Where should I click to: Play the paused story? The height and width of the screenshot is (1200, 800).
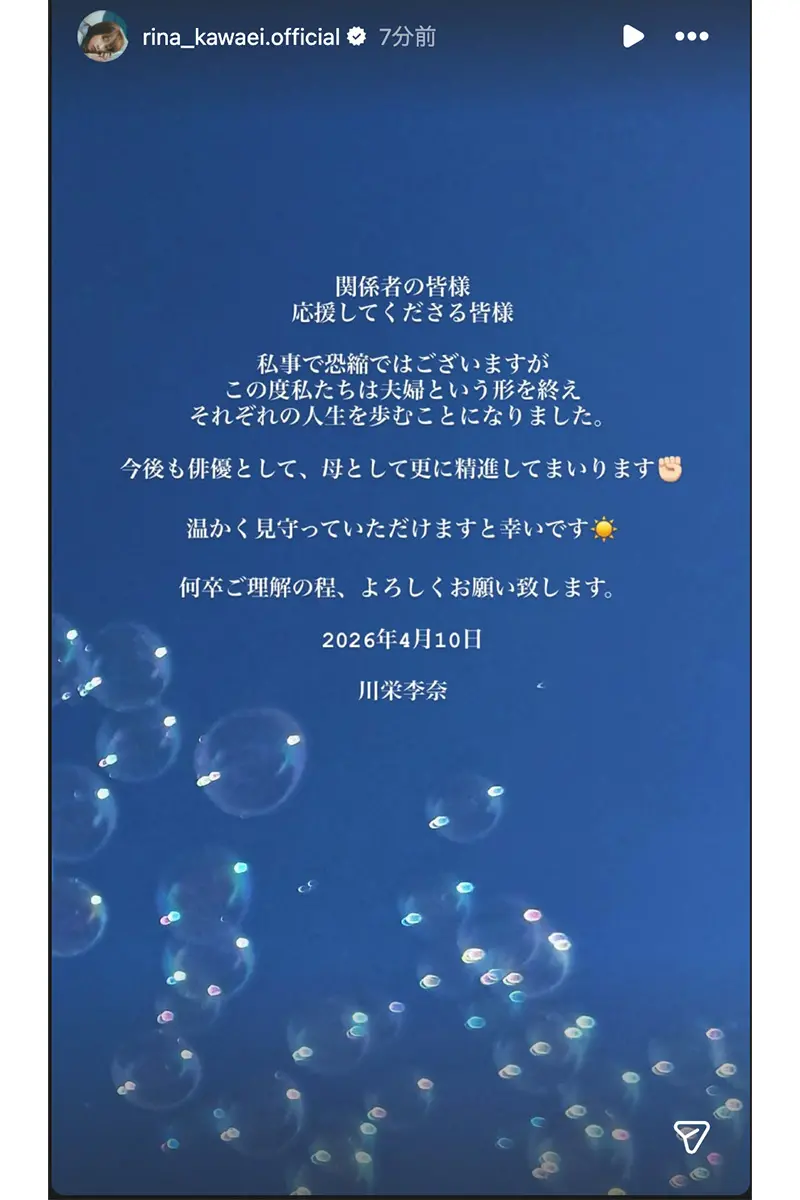coord(632,37)
